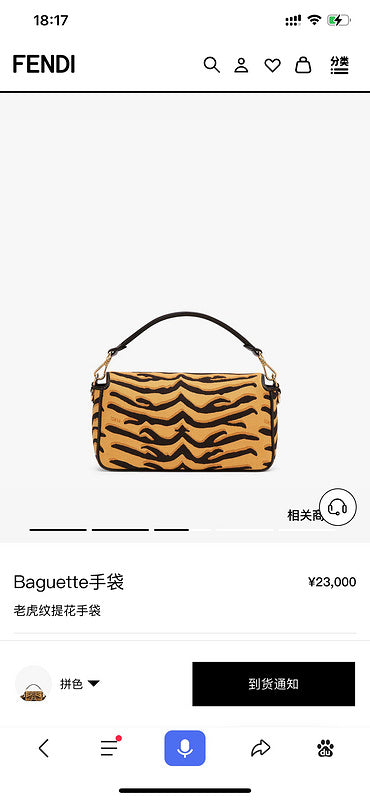Tap the 相关商品 related products link
The width and height of the screenshot is (370, 800).
tap(306, 515)
